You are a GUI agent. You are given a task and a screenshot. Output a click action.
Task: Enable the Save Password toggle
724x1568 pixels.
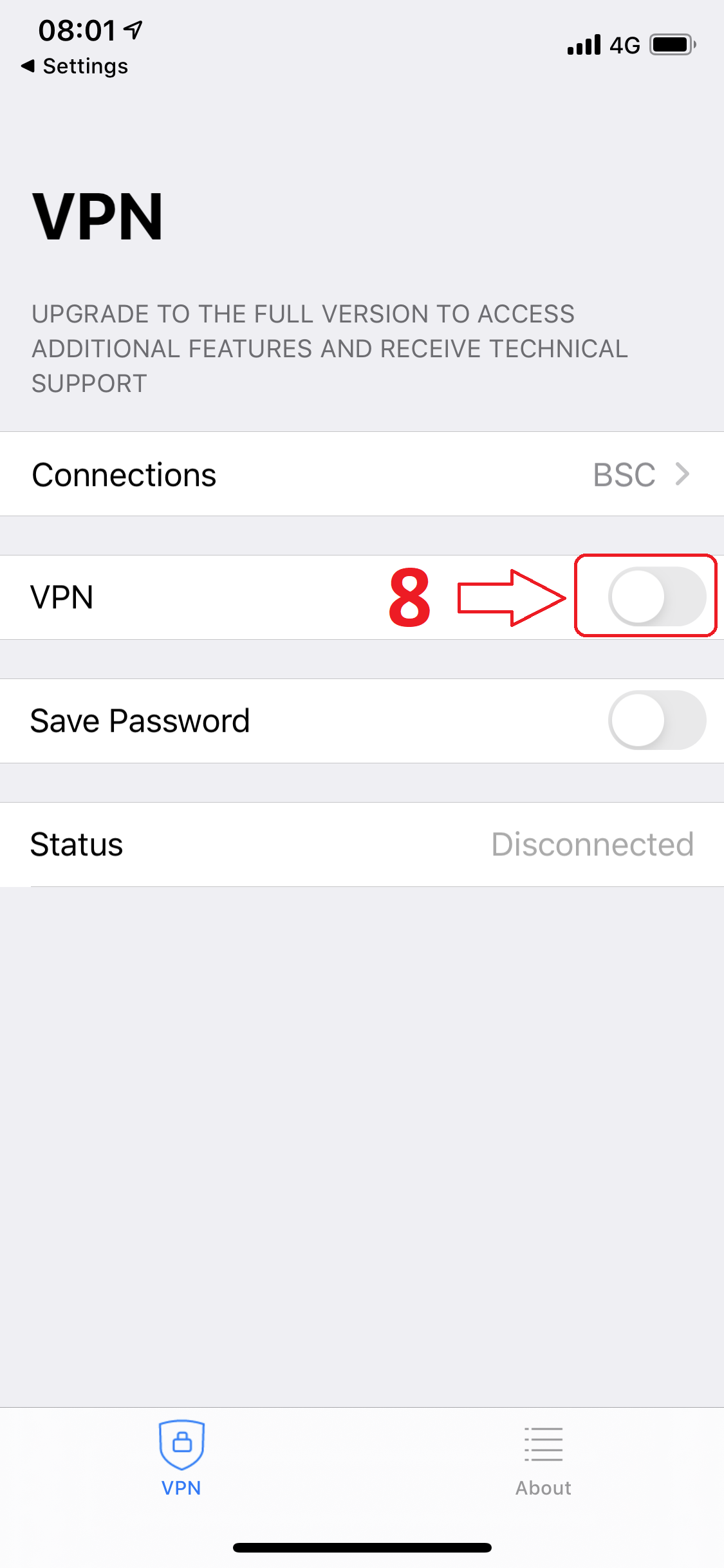point(656,720)
